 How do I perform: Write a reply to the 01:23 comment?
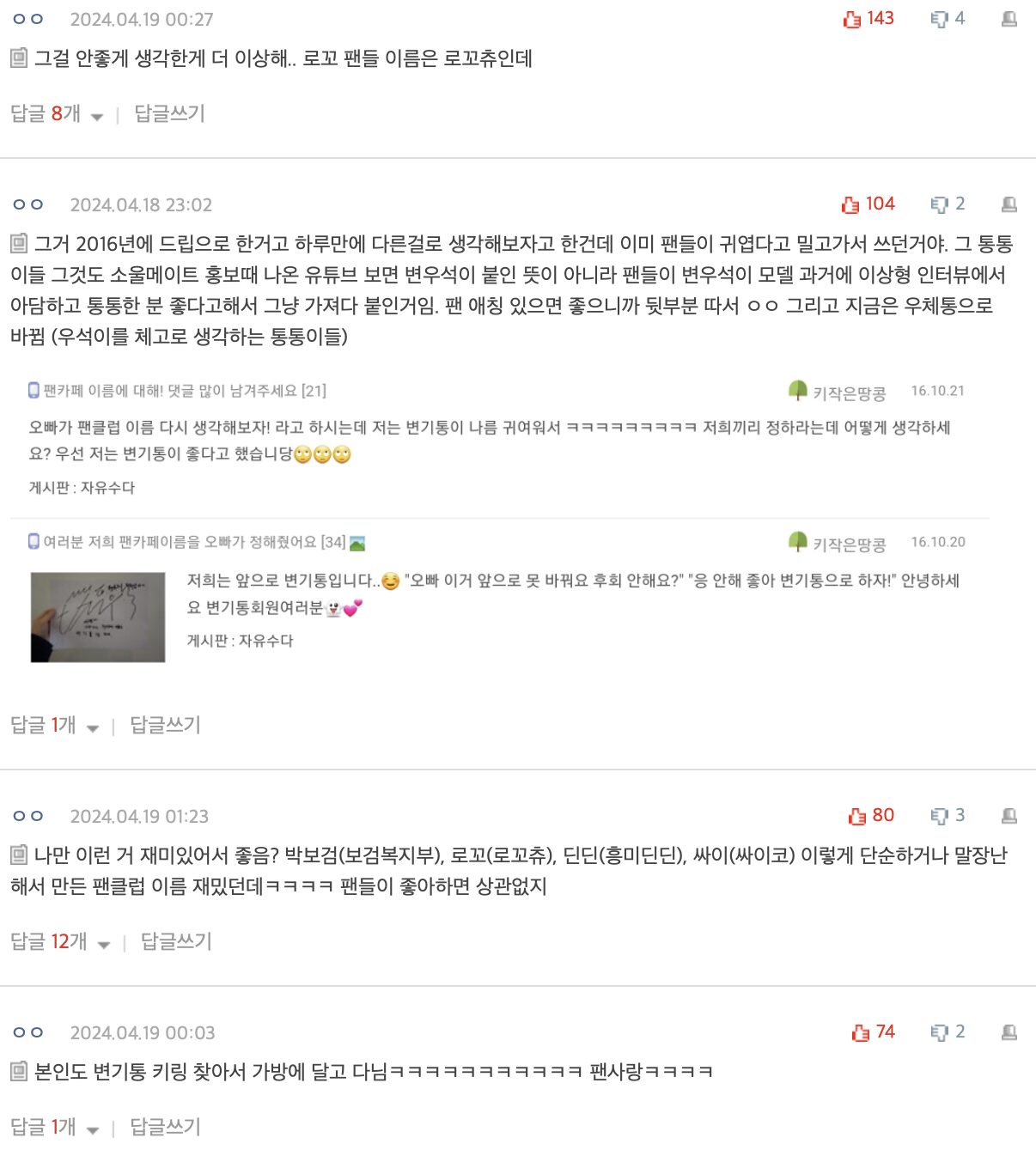click(176, 941)
